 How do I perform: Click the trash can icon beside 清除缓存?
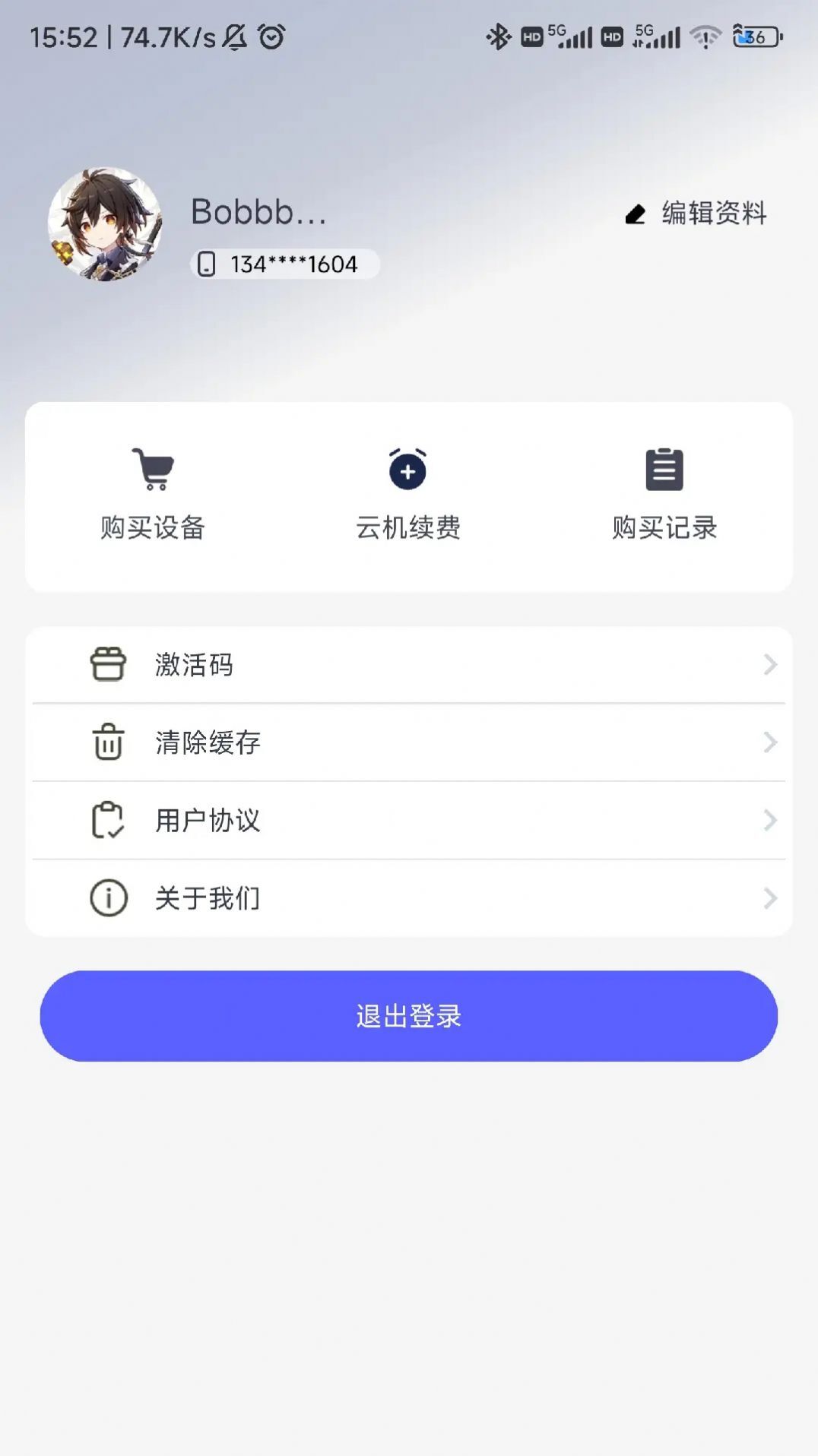(107, 743)
